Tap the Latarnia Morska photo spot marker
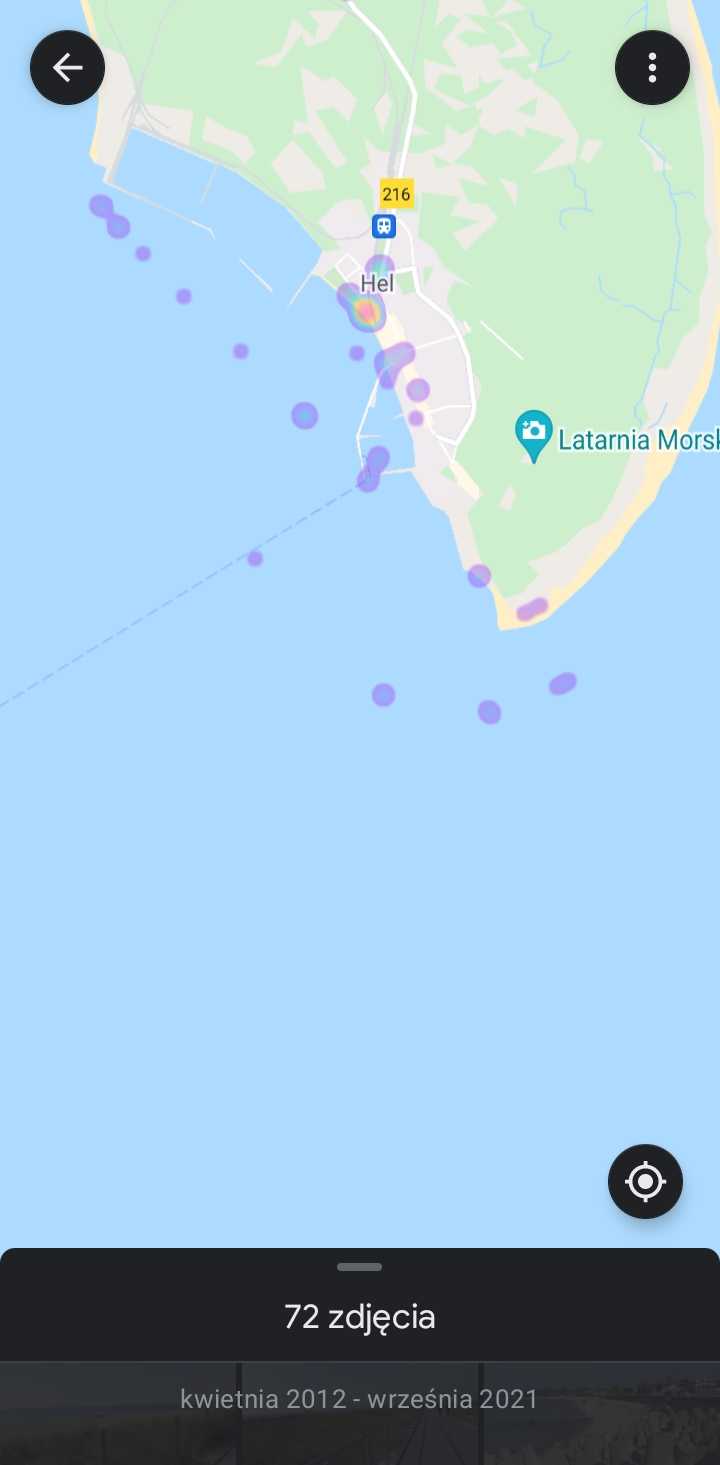The image size is (720, 1465). 533,433
